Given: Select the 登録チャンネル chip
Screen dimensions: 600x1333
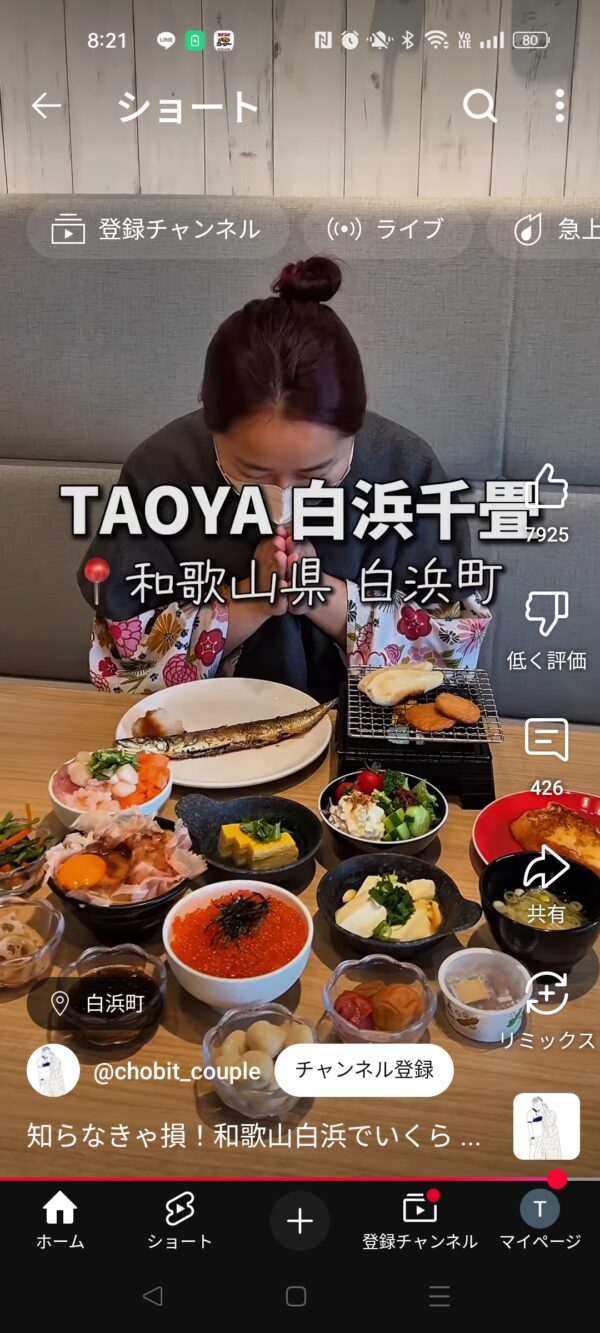Looking at the screenshot, I should click(x=157, y=229).
